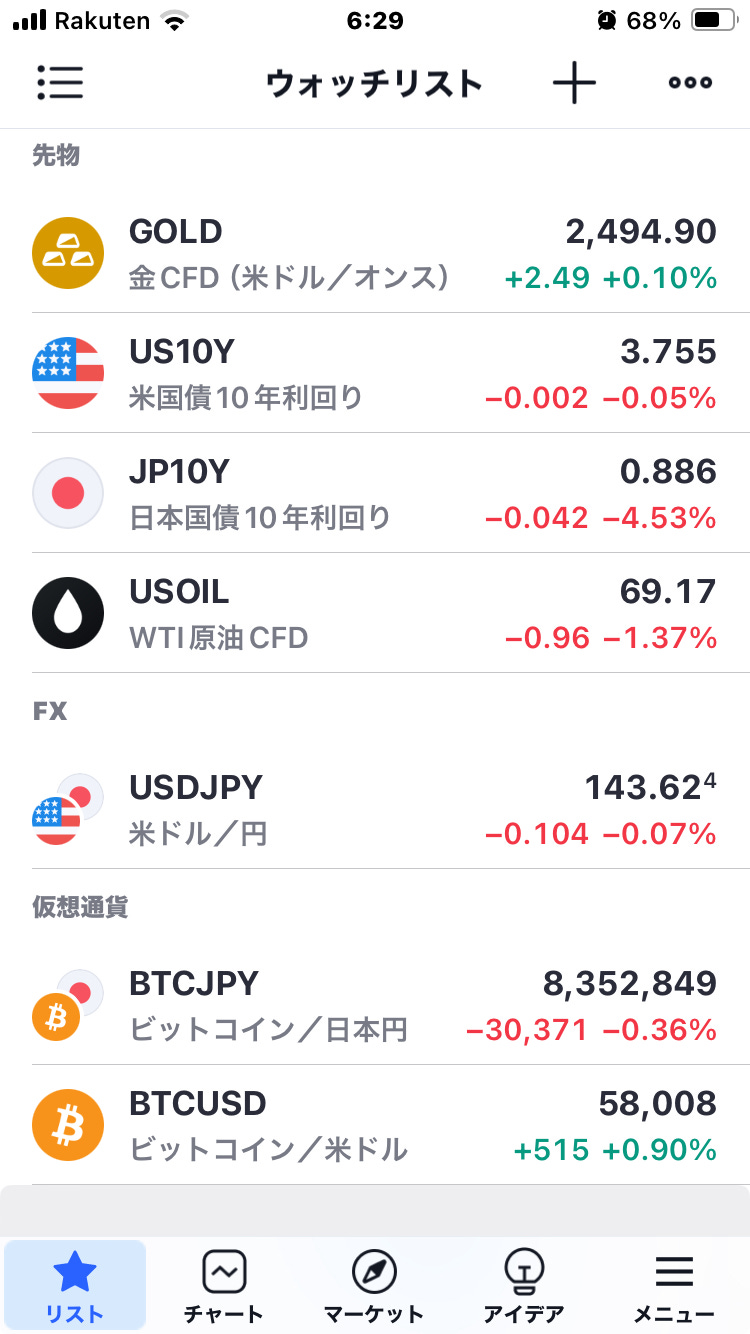This screenshot has width=750, height=1334.
Task: Select the JP10Y 日本国債10年利回り row
Action: 375,493
